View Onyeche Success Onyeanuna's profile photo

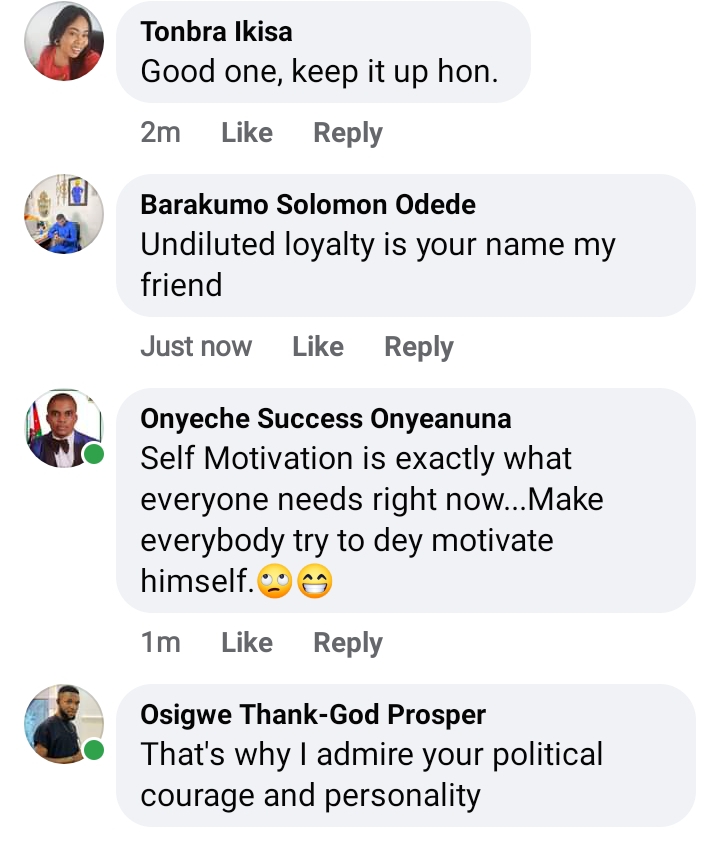click(x=63, y=428)
